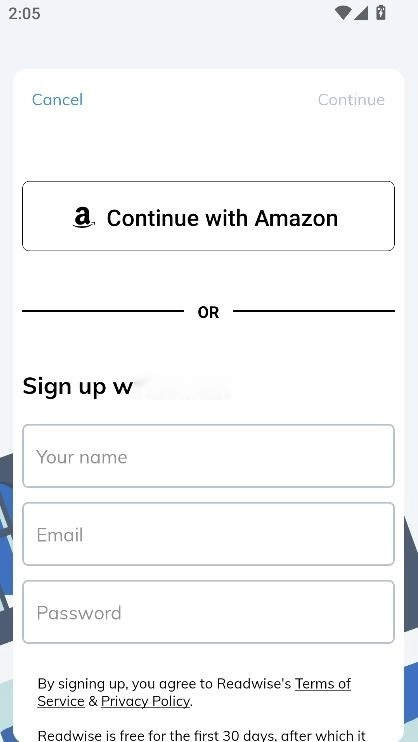Tap the Password field
Screen dimensions: 418x742
pos(208,612)
